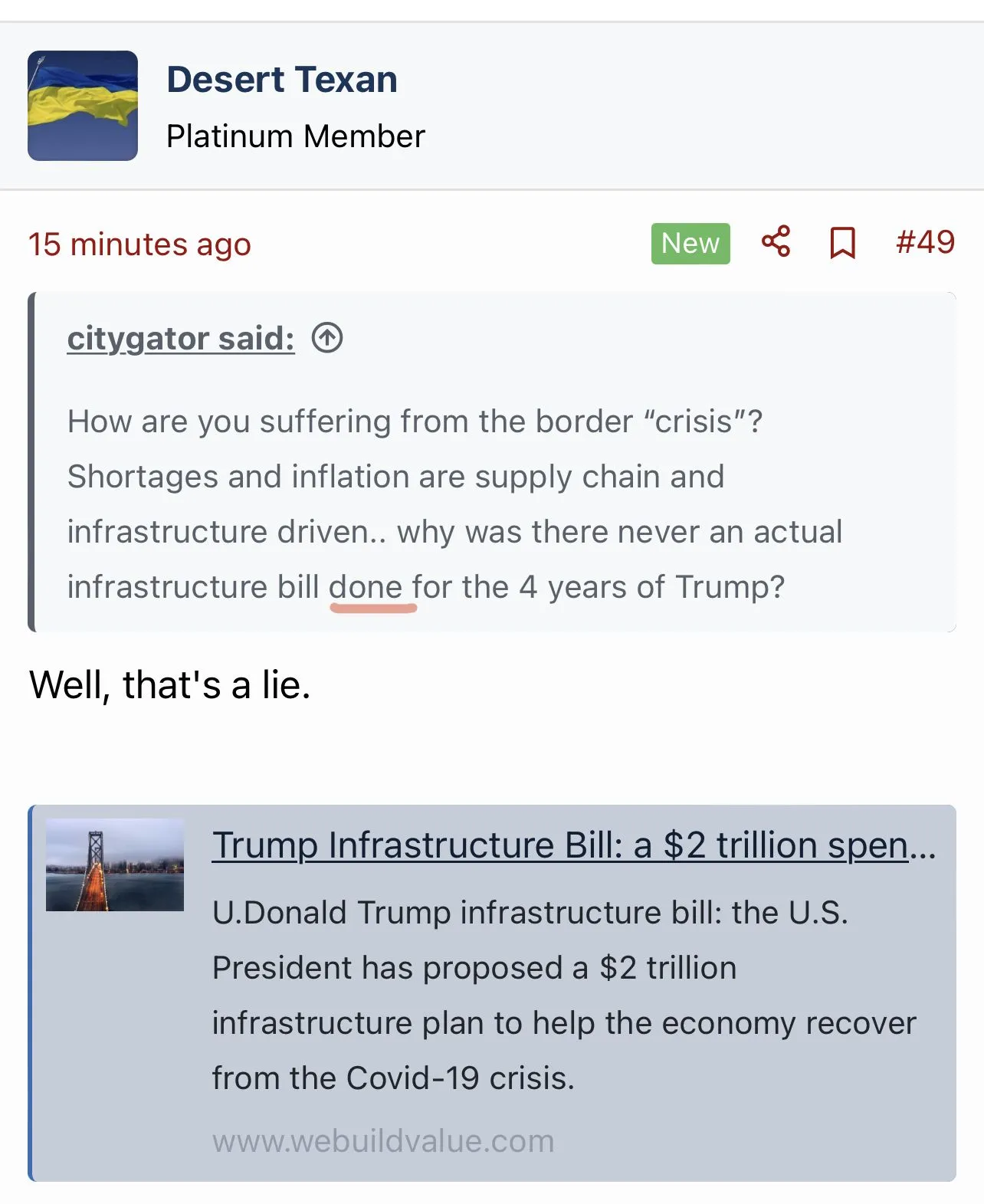The height and width of the screenshot is (1204, 984).
Task: Open post number #49 permalink
Action: [925, 242]
